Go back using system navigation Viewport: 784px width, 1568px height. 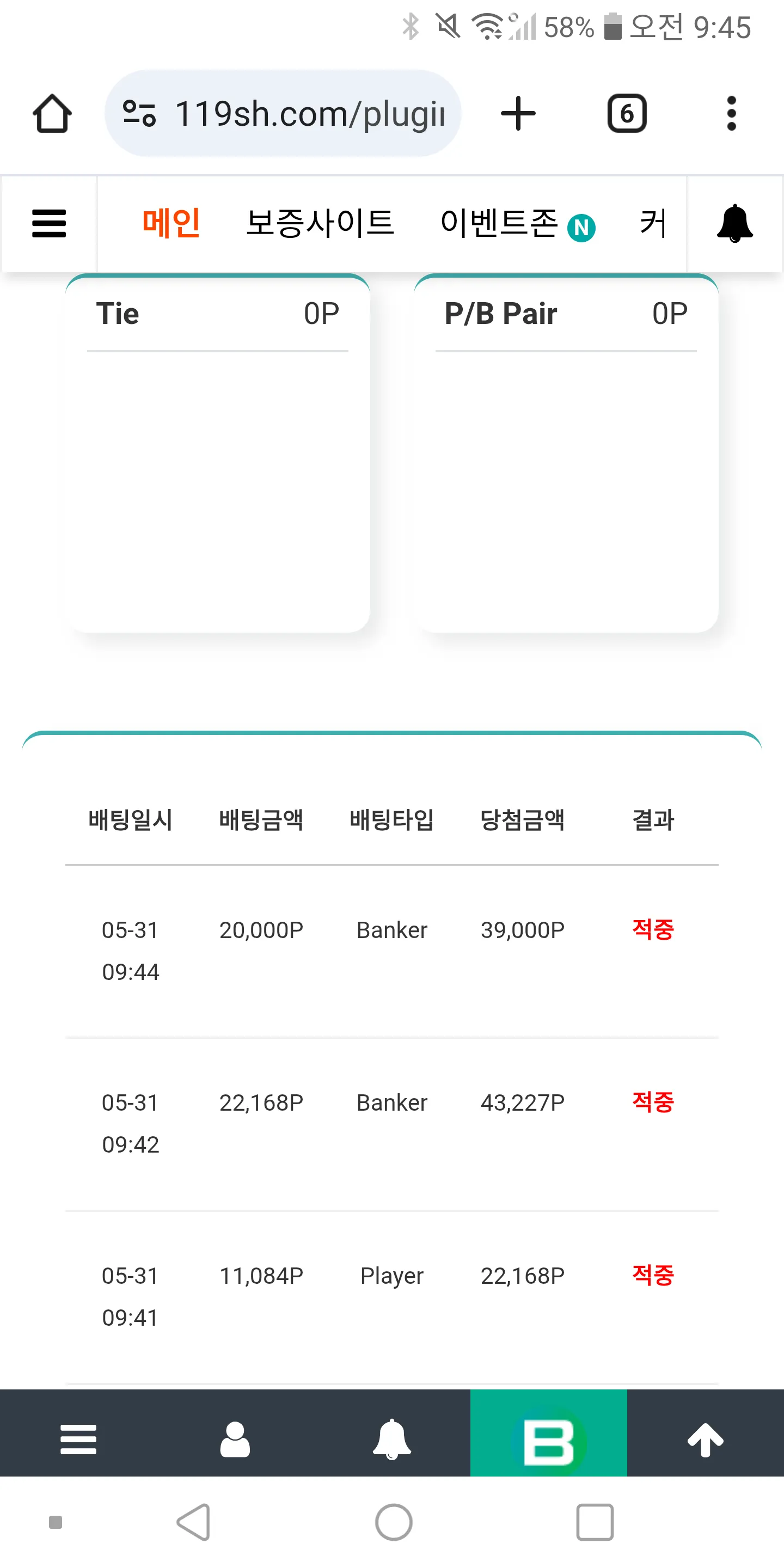tap(194, 1522)
